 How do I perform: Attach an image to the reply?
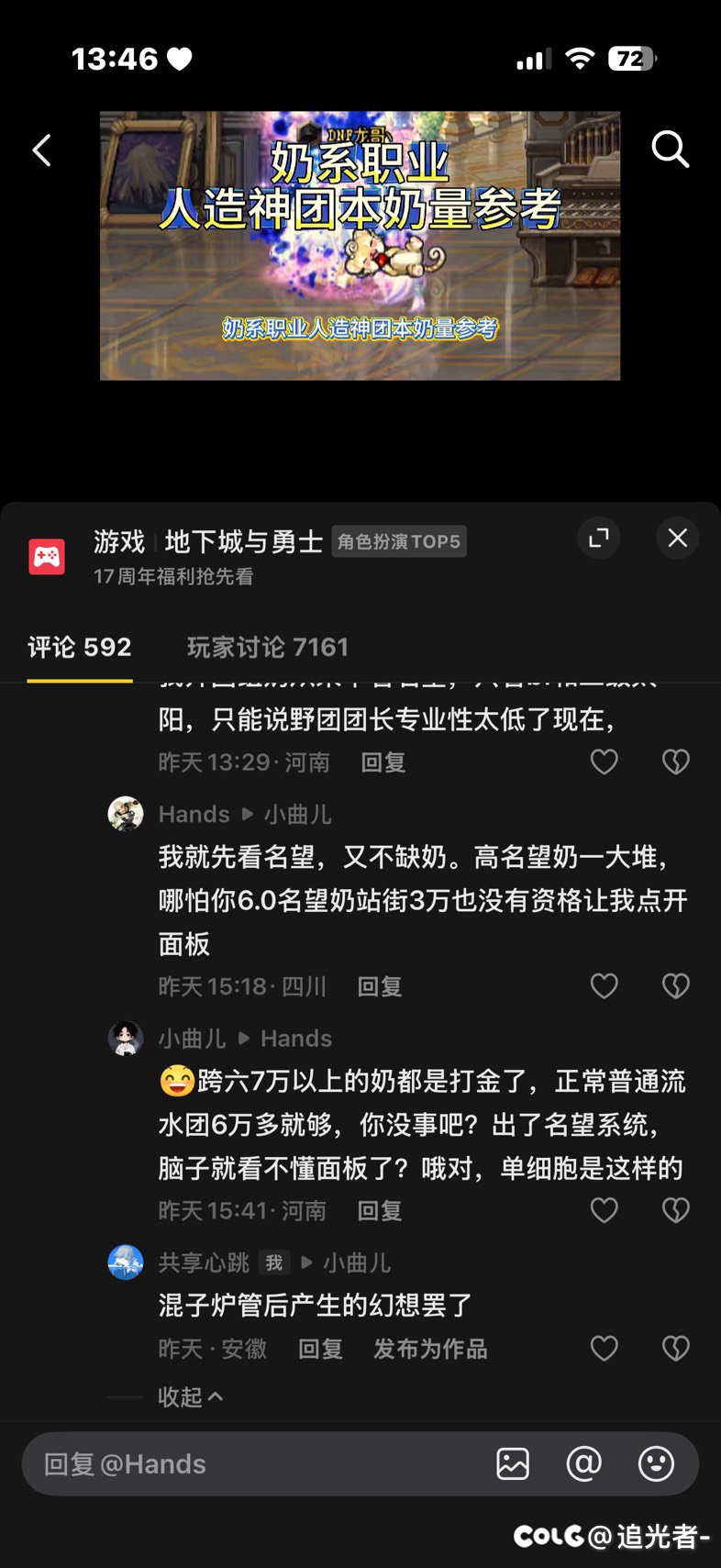coord(513,1464)
